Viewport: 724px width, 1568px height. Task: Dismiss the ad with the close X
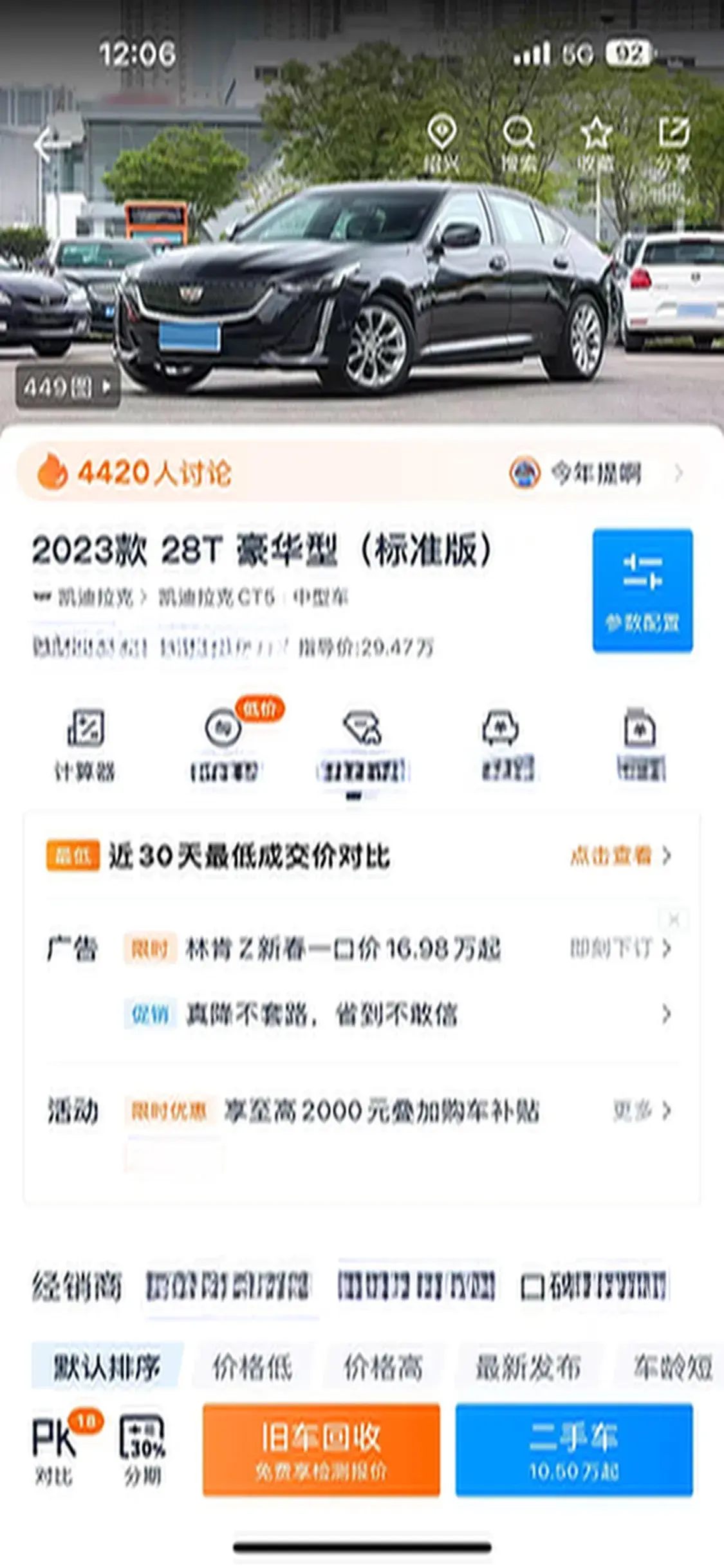point(674,920)
